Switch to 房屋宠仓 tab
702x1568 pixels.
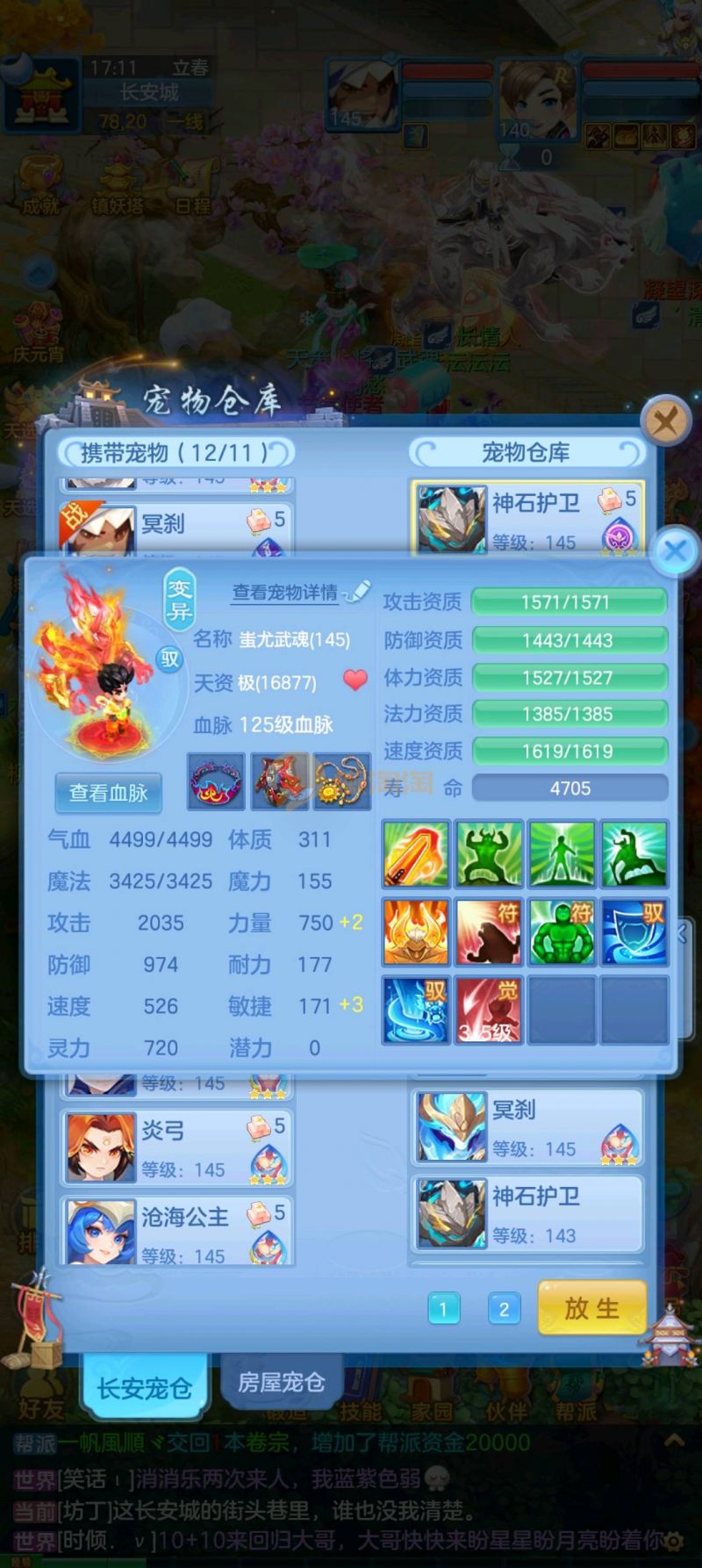click(x=281, y=1383)
